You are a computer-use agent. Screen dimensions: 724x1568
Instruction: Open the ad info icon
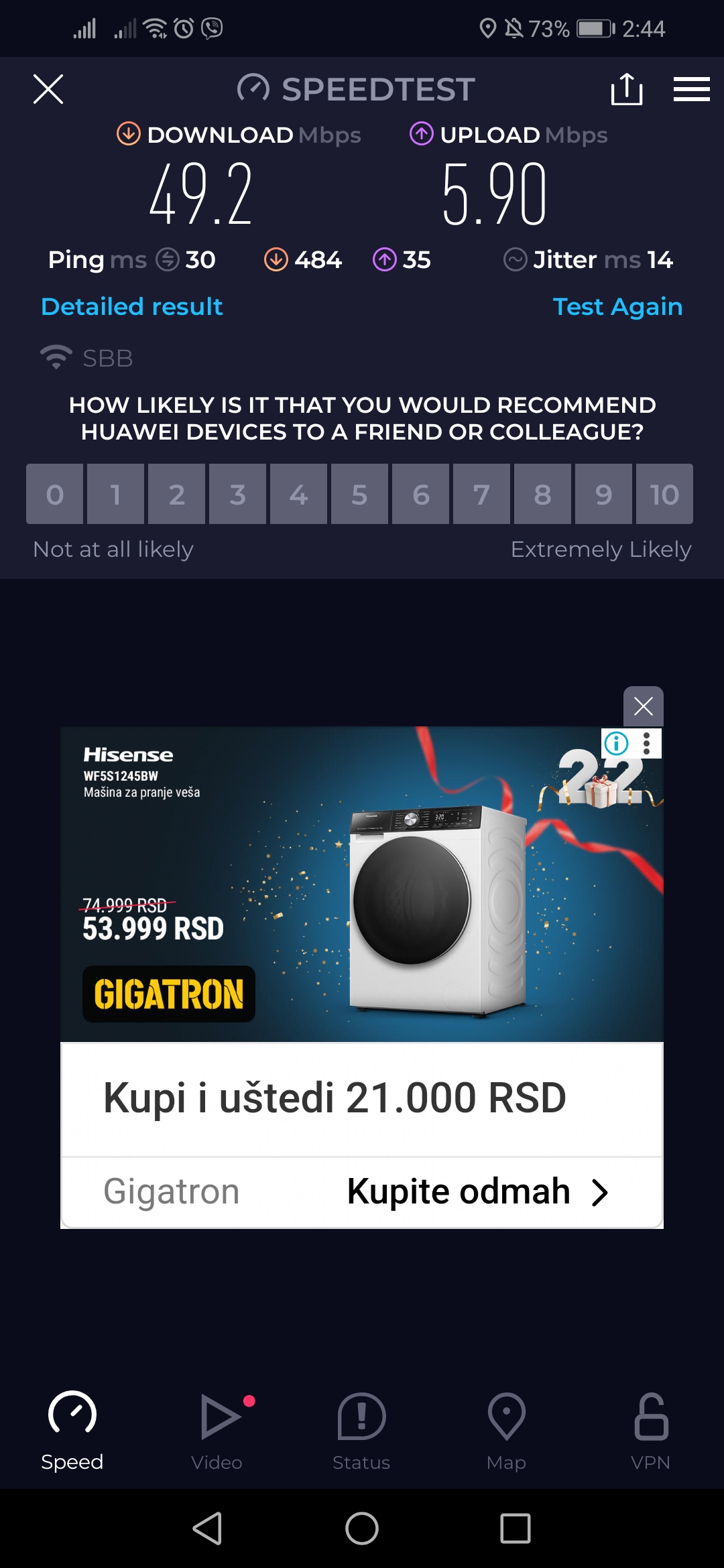click(616, 743)
